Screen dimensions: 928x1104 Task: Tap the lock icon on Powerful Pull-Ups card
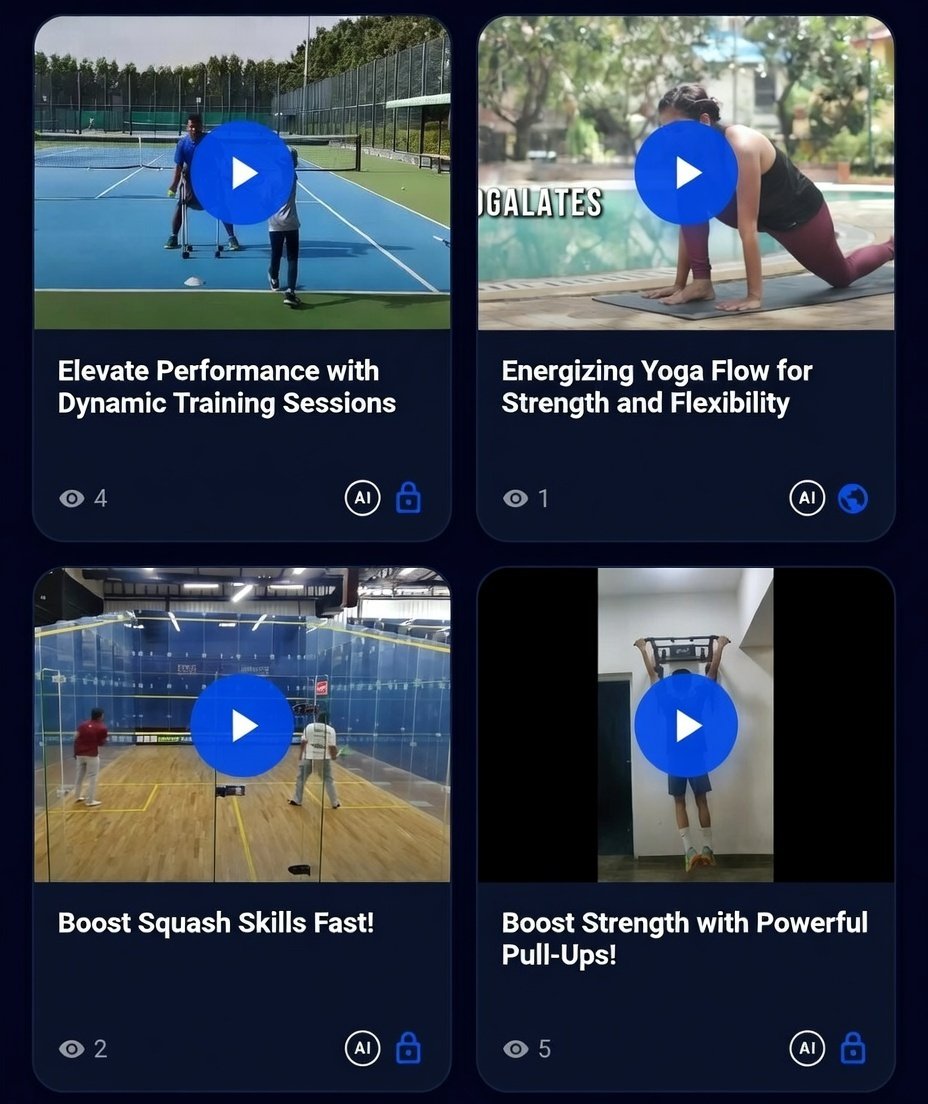pyautogui.click(x=852, y=1048)
